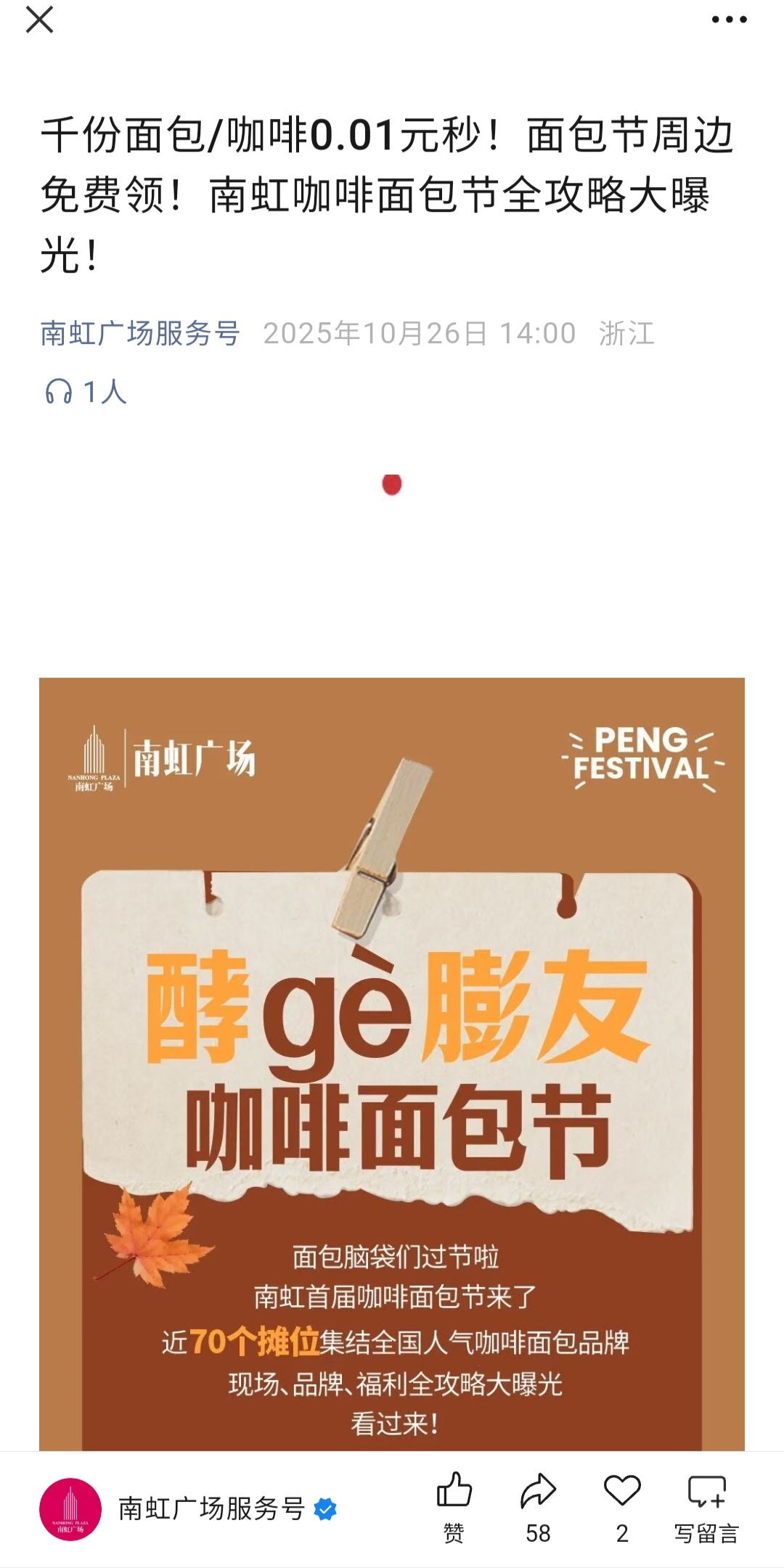Close the article page
This screenshot has width=784, height=1568.
click(39, 20)
